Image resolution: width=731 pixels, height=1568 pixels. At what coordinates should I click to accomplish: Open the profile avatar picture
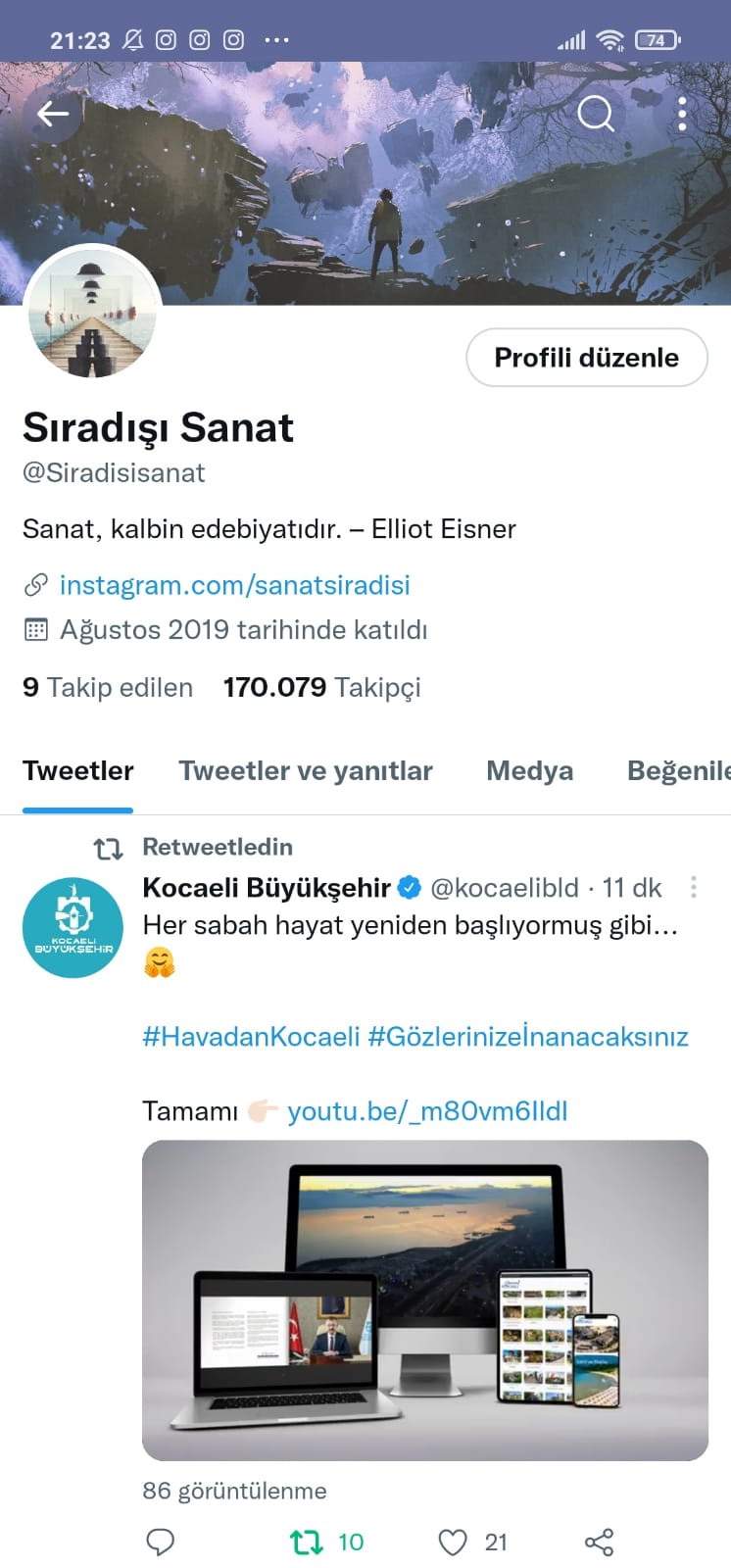click(x=93, y=314)
